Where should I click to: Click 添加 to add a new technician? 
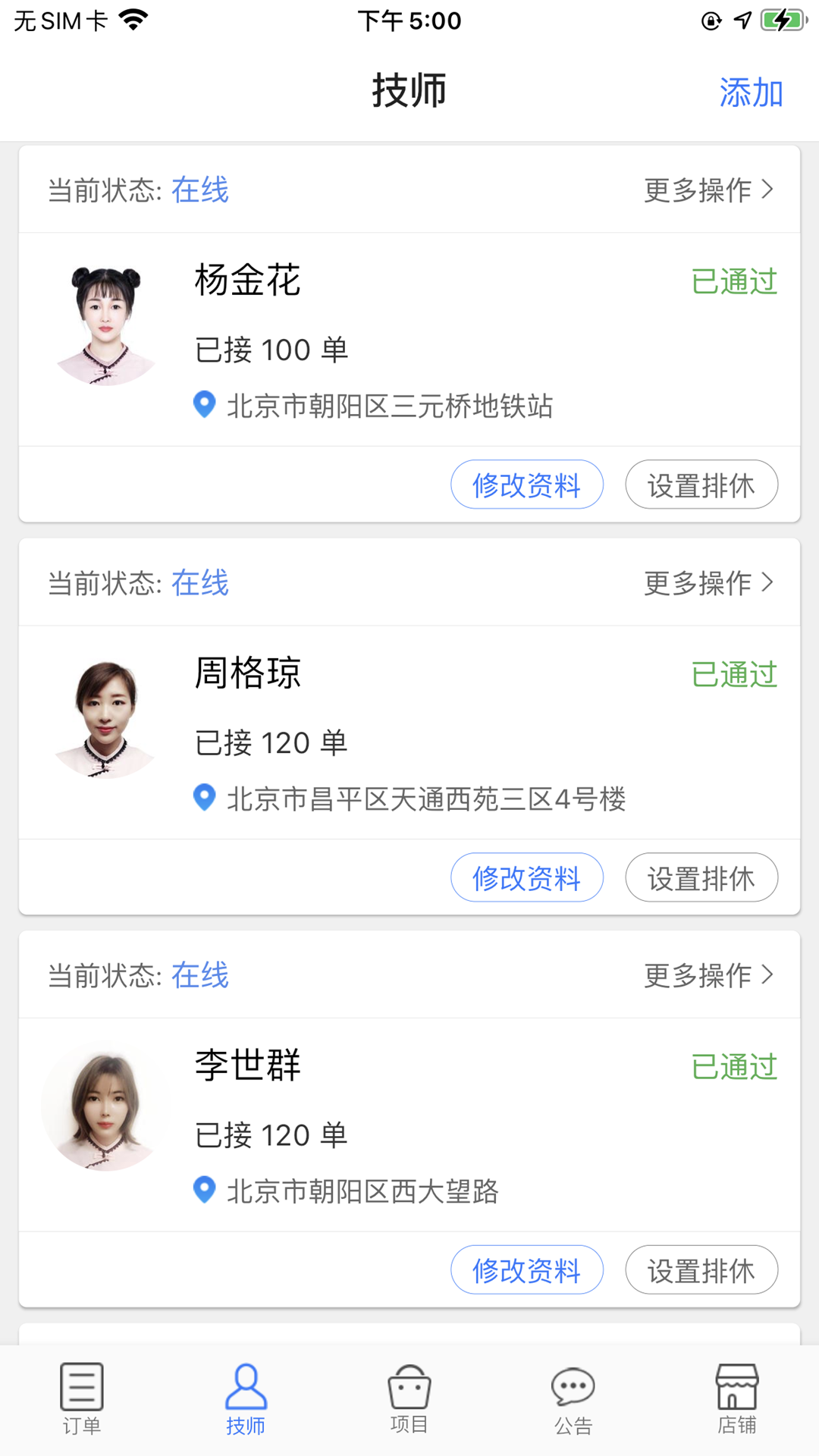pyautogui.click(x=751, y=93)
